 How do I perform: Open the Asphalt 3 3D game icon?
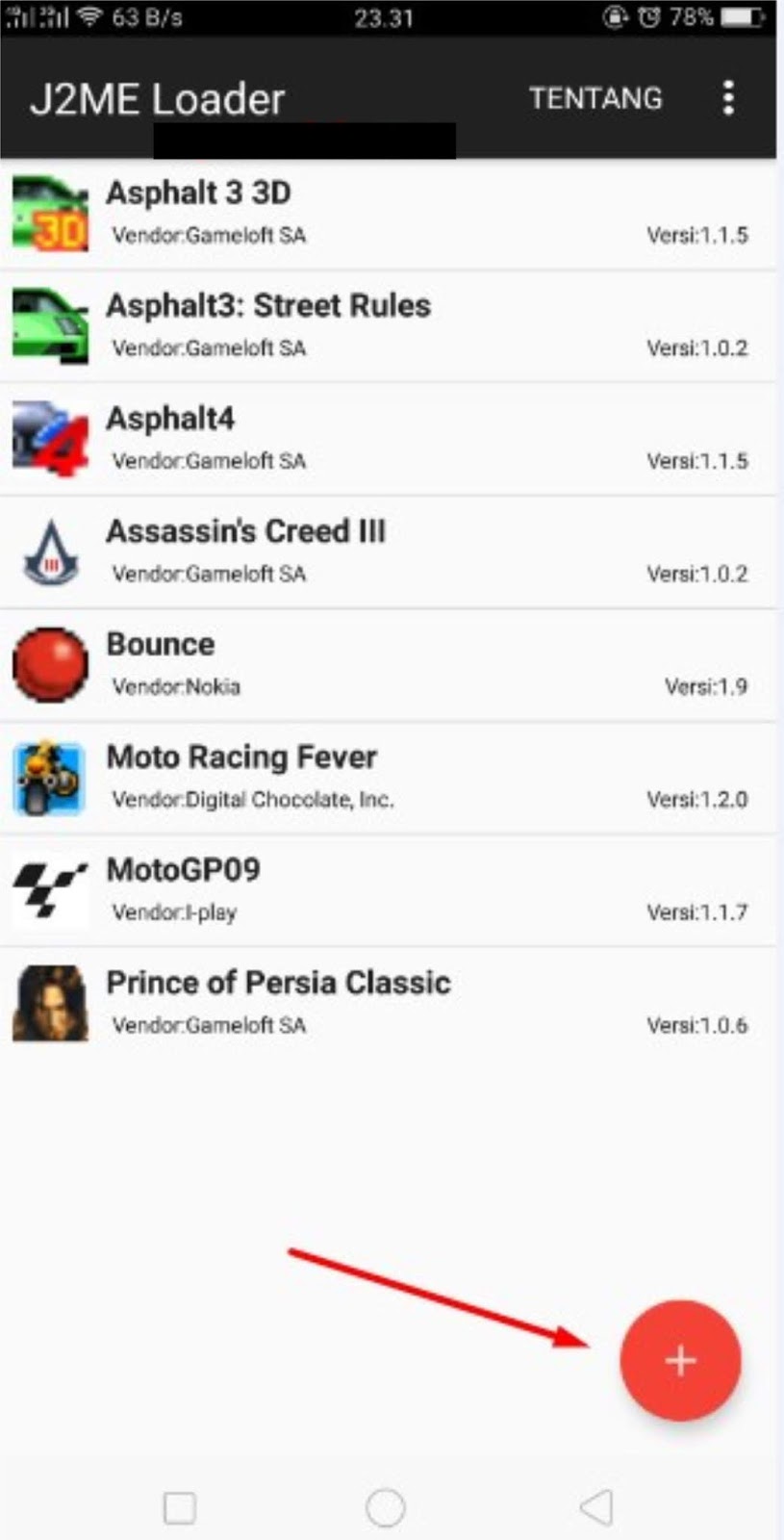tap(49, 213)
